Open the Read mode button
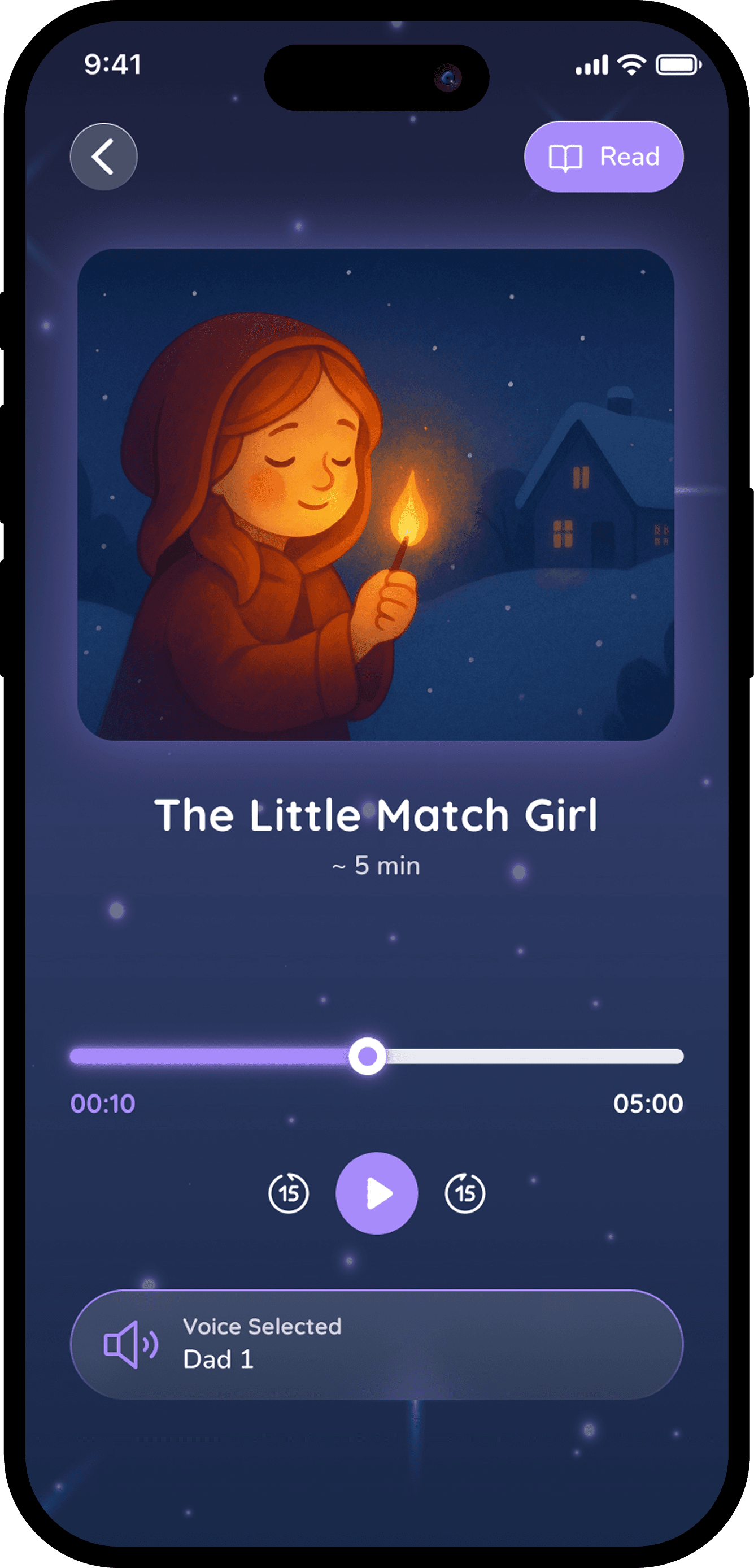The image size is (754, 1568). pyautogui.click(x=603, y=157)
